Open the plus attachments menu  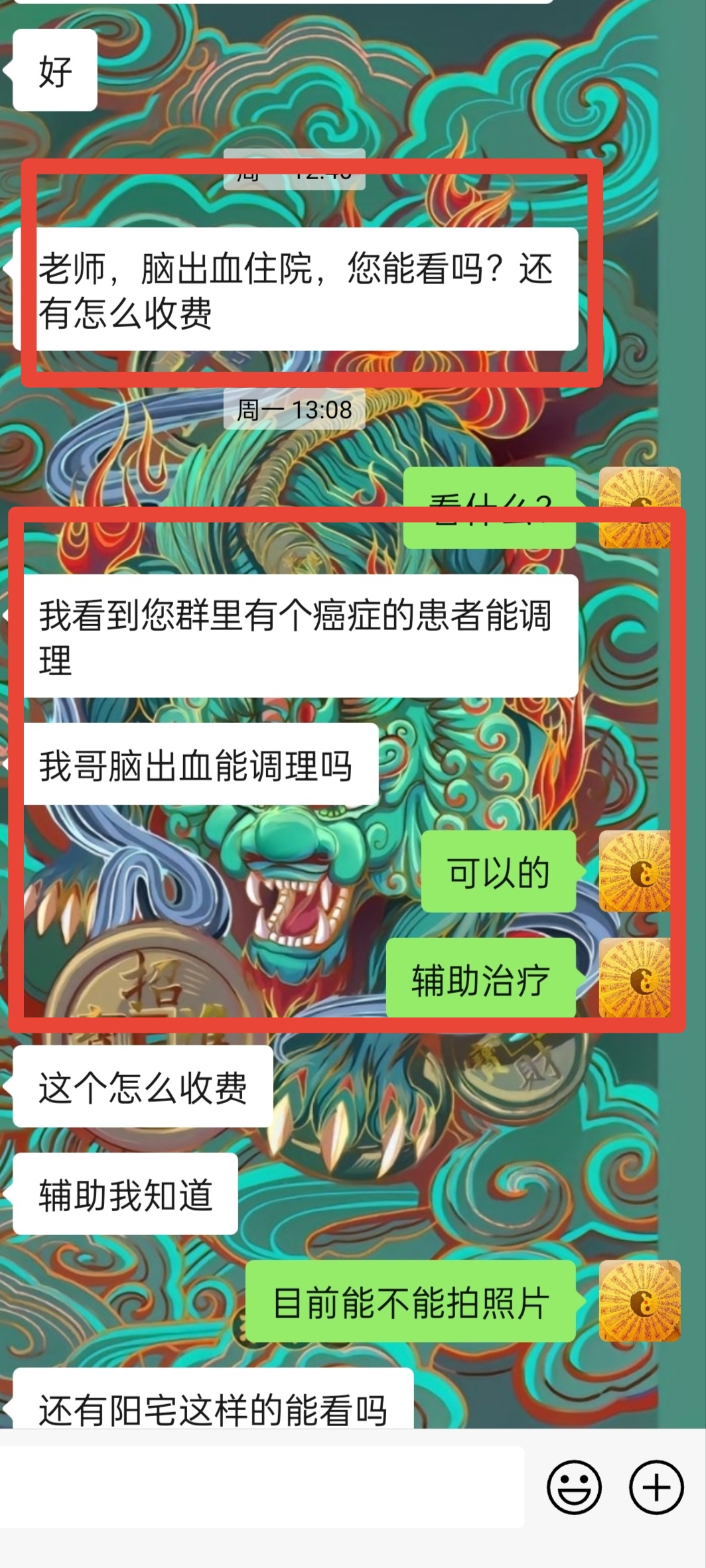[656, 1487]
